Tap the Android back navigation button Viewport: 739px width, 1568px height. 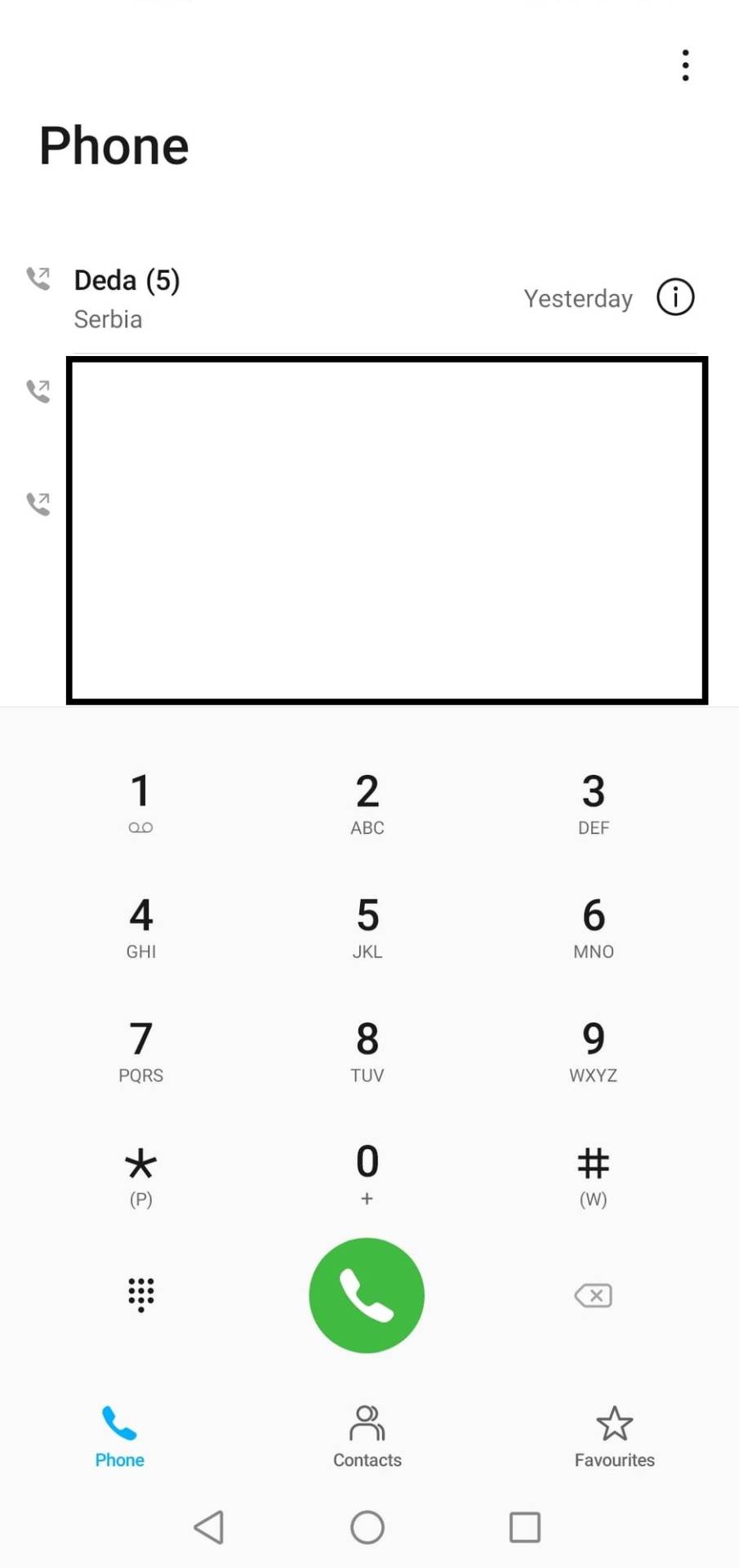coord(210,1527)
